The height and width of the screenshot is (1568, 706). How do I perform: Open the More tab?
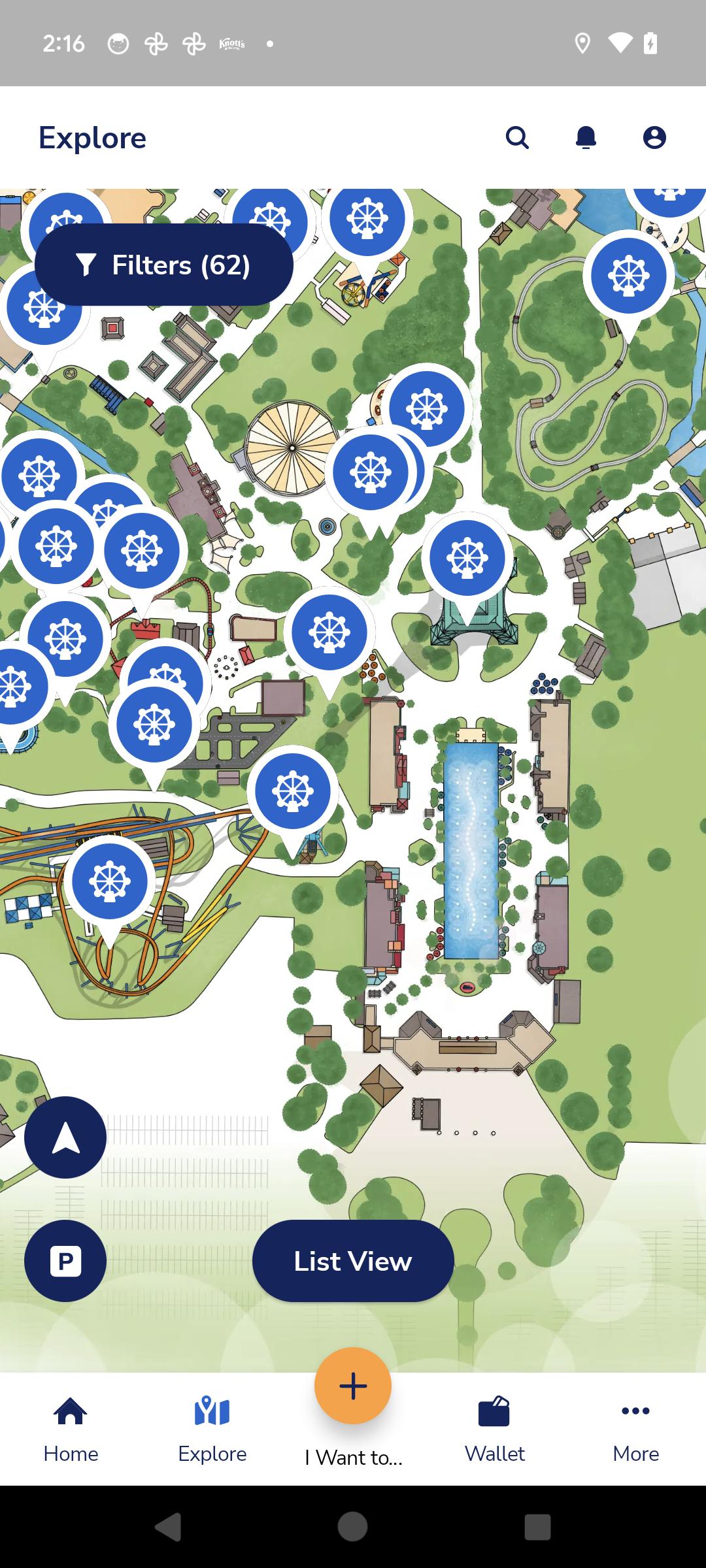(x=636, y=1429)
